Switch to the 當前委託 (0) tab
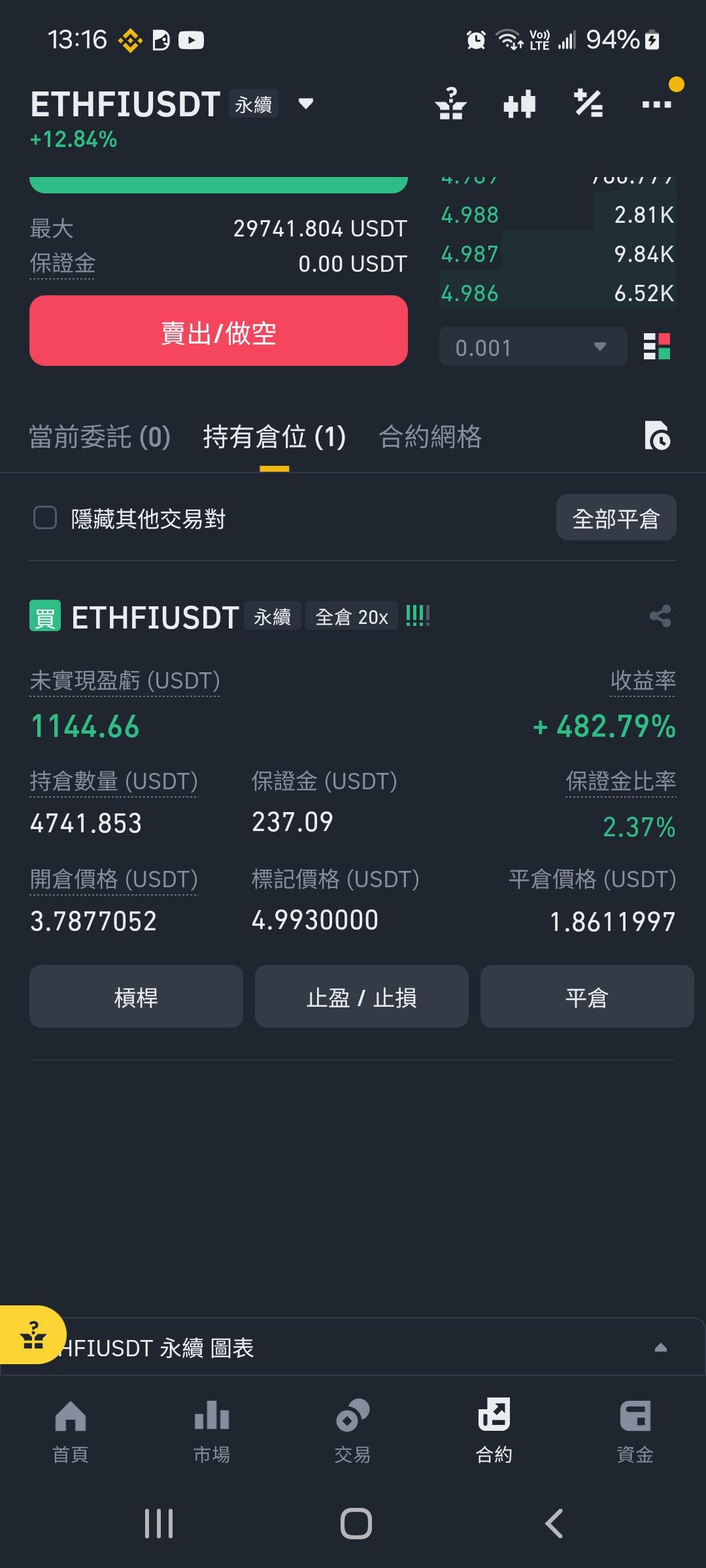This screenshot has height=1568, width=706. (x=100, y=436)
